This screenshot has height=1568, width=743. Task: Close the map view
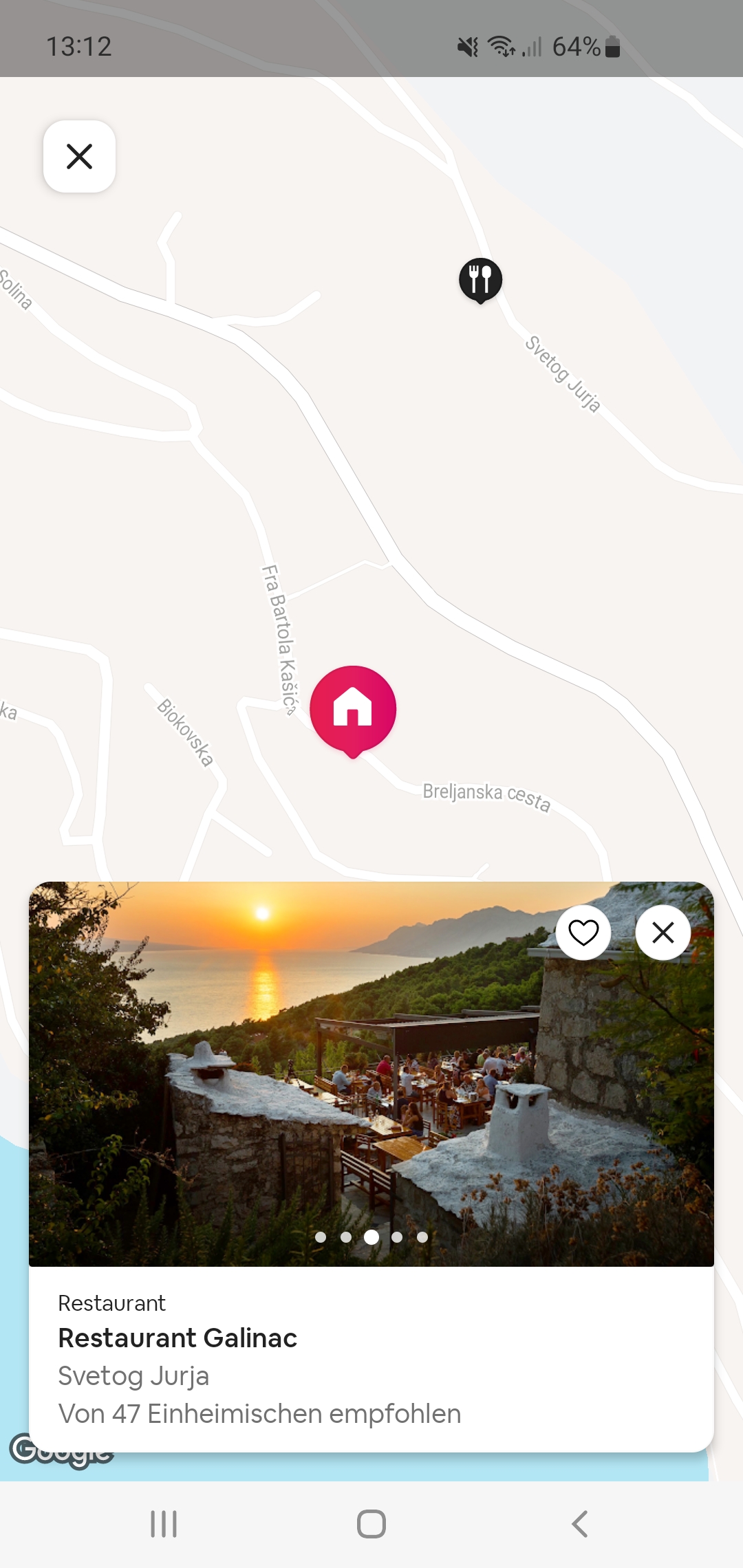pos(79,156)
